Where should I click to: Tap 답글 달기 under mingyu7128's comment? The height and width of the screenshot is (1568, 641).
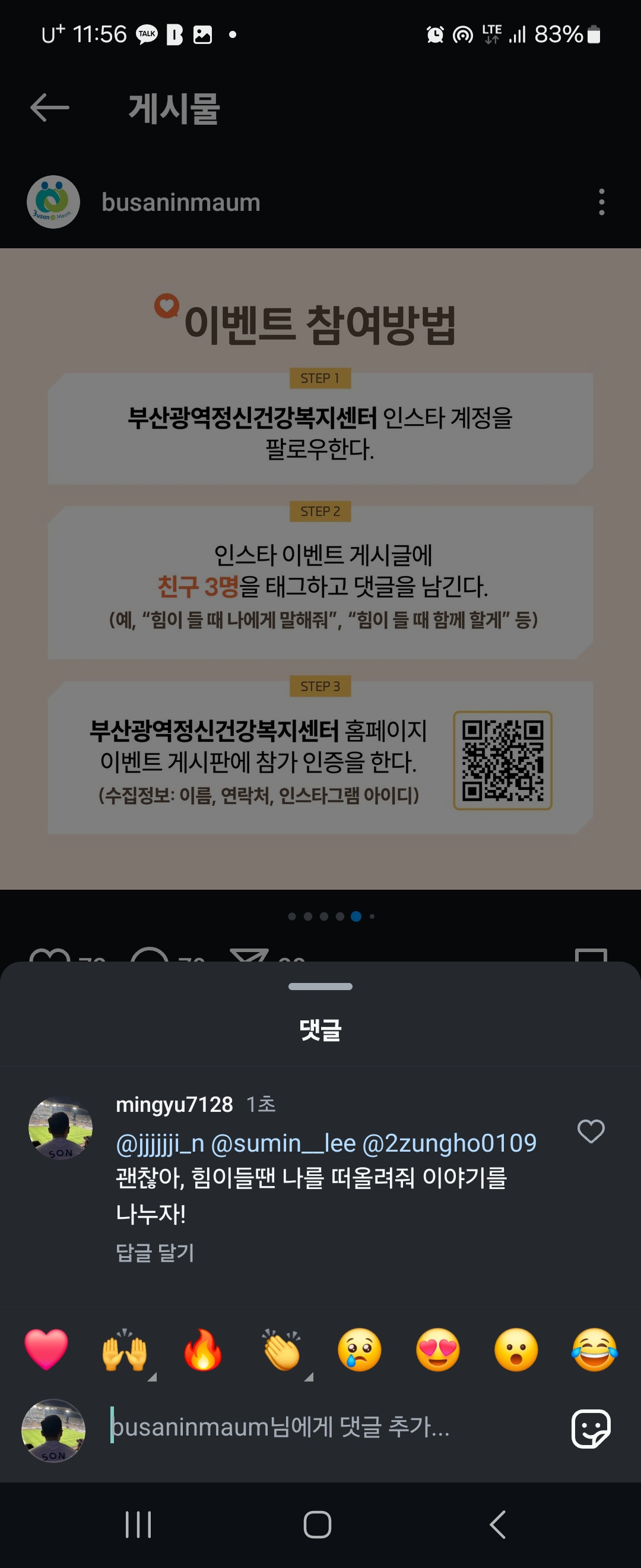tap(154, 1252)
